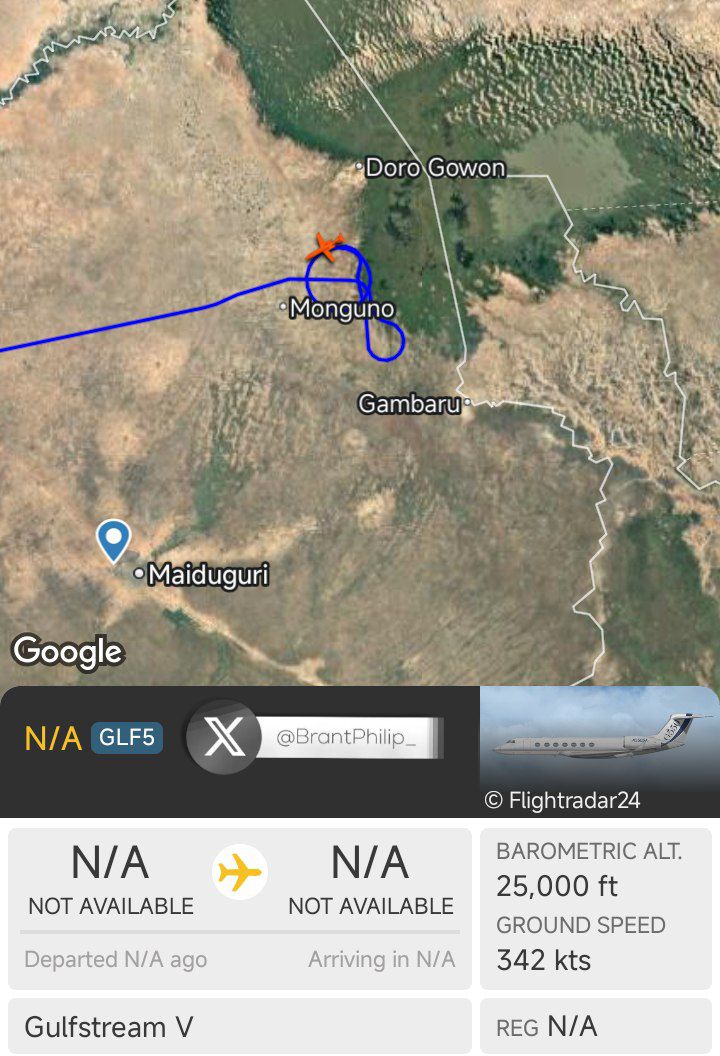
Task: Open the Gulfstream aircraft photo
Action: [598, 745]
